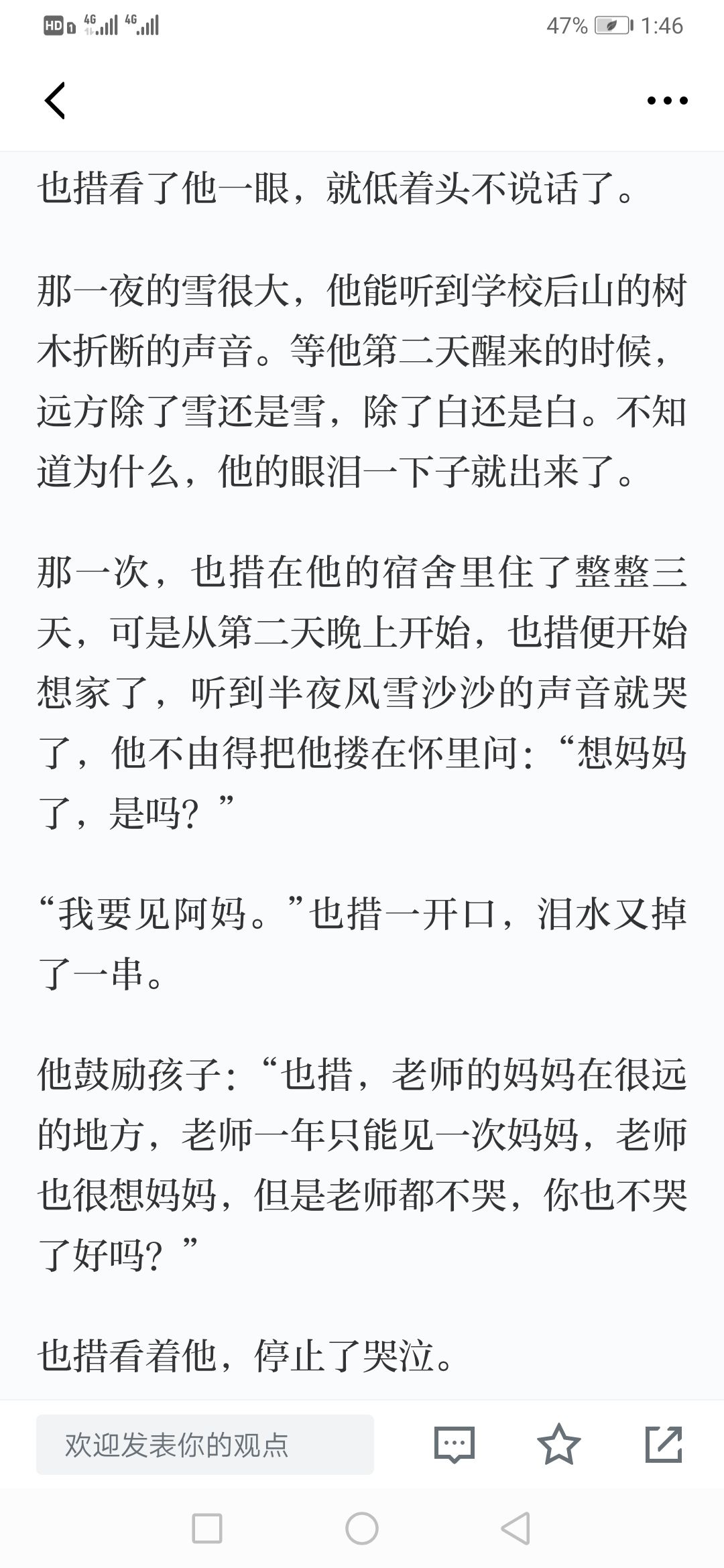
Task: Tap the system home button
Action: (x=362, y=1528)
